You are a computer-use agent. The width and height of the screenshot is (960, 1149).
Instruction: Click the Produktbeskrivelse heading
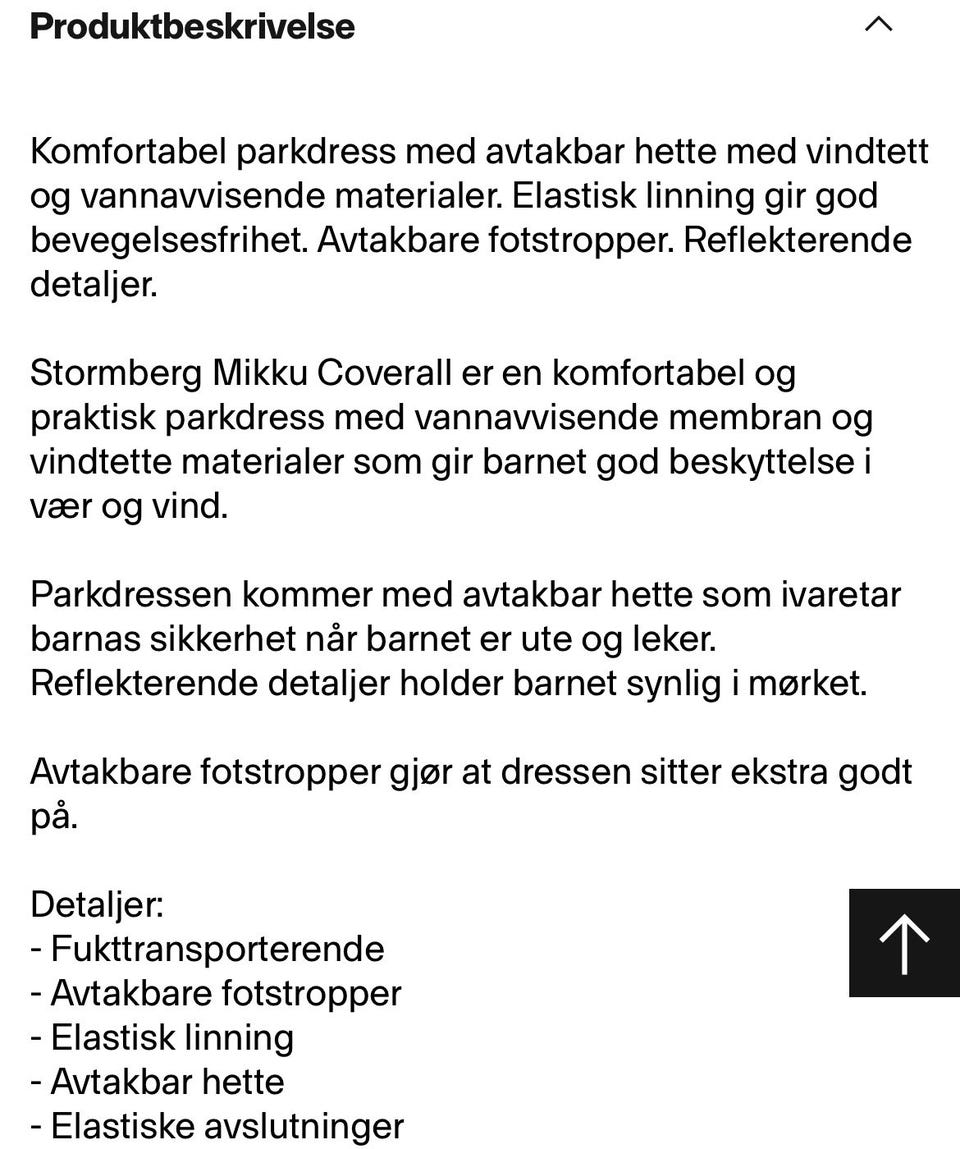coord(192,27)
